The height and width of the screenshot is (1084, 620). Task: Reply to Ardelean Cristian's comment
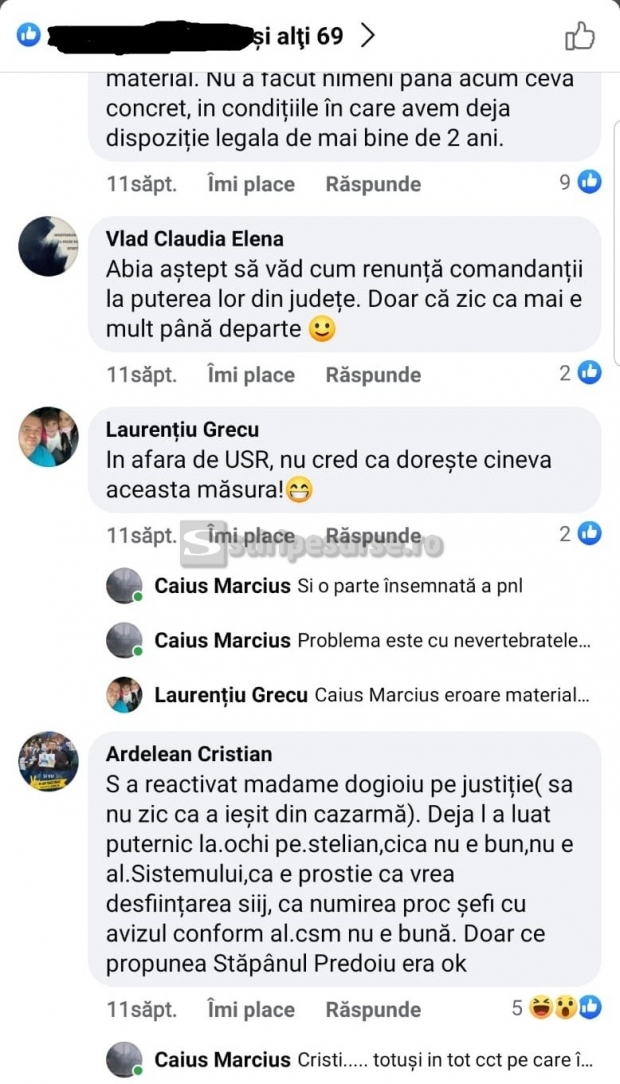(373, 1009)
